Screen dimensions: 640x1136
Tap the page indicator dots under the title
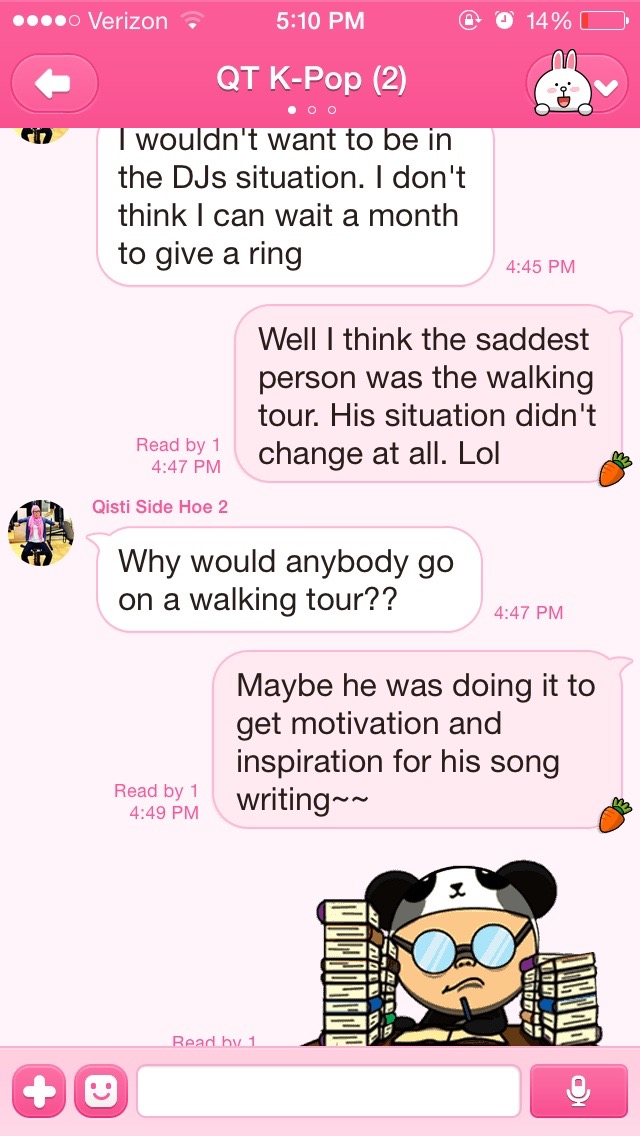311,109
